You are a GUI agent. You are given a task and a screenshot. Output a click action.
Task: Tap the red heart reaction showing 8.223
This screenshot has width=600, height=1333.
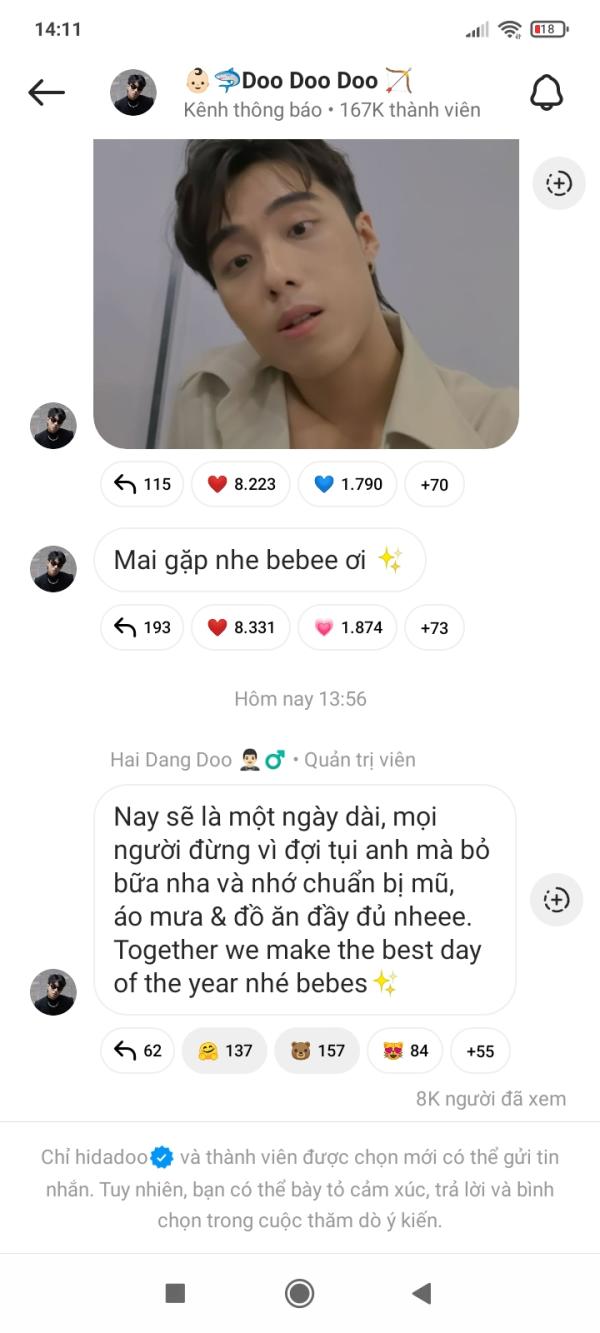click(x=241, y=484)
